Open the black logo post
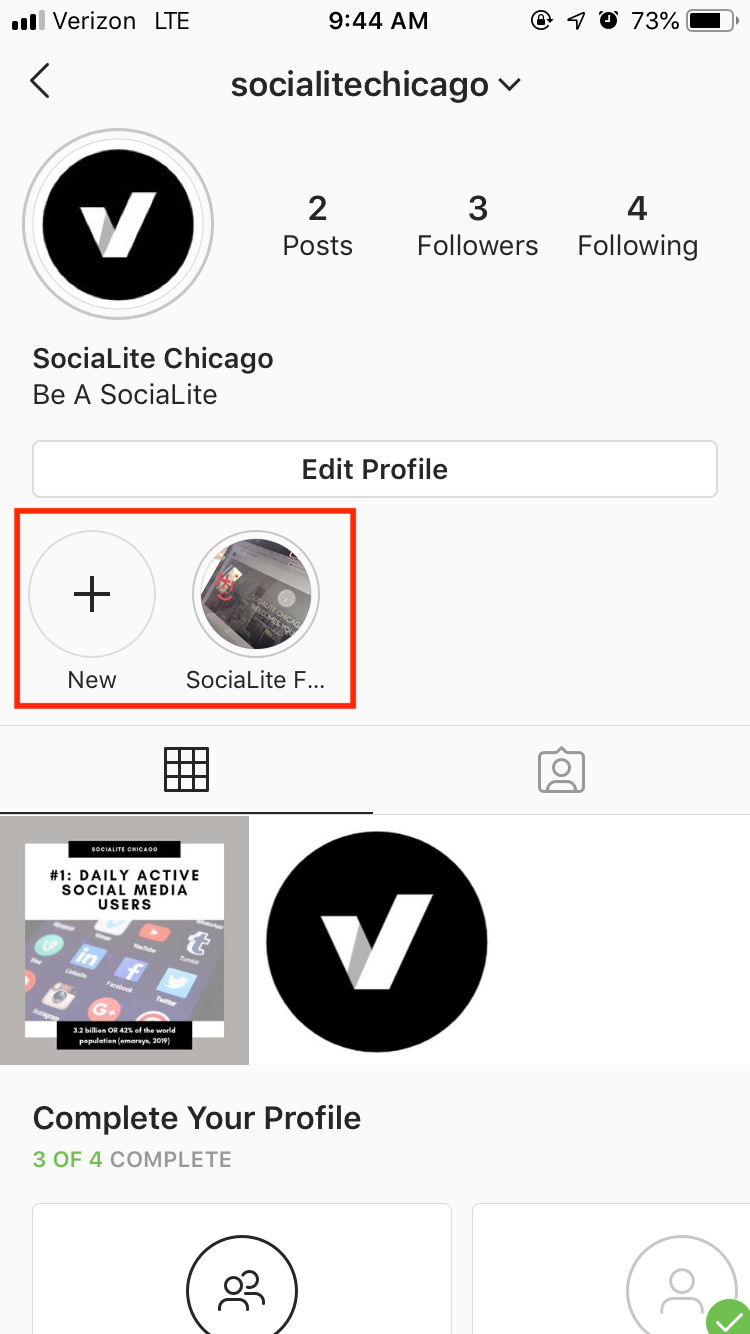 376,940
